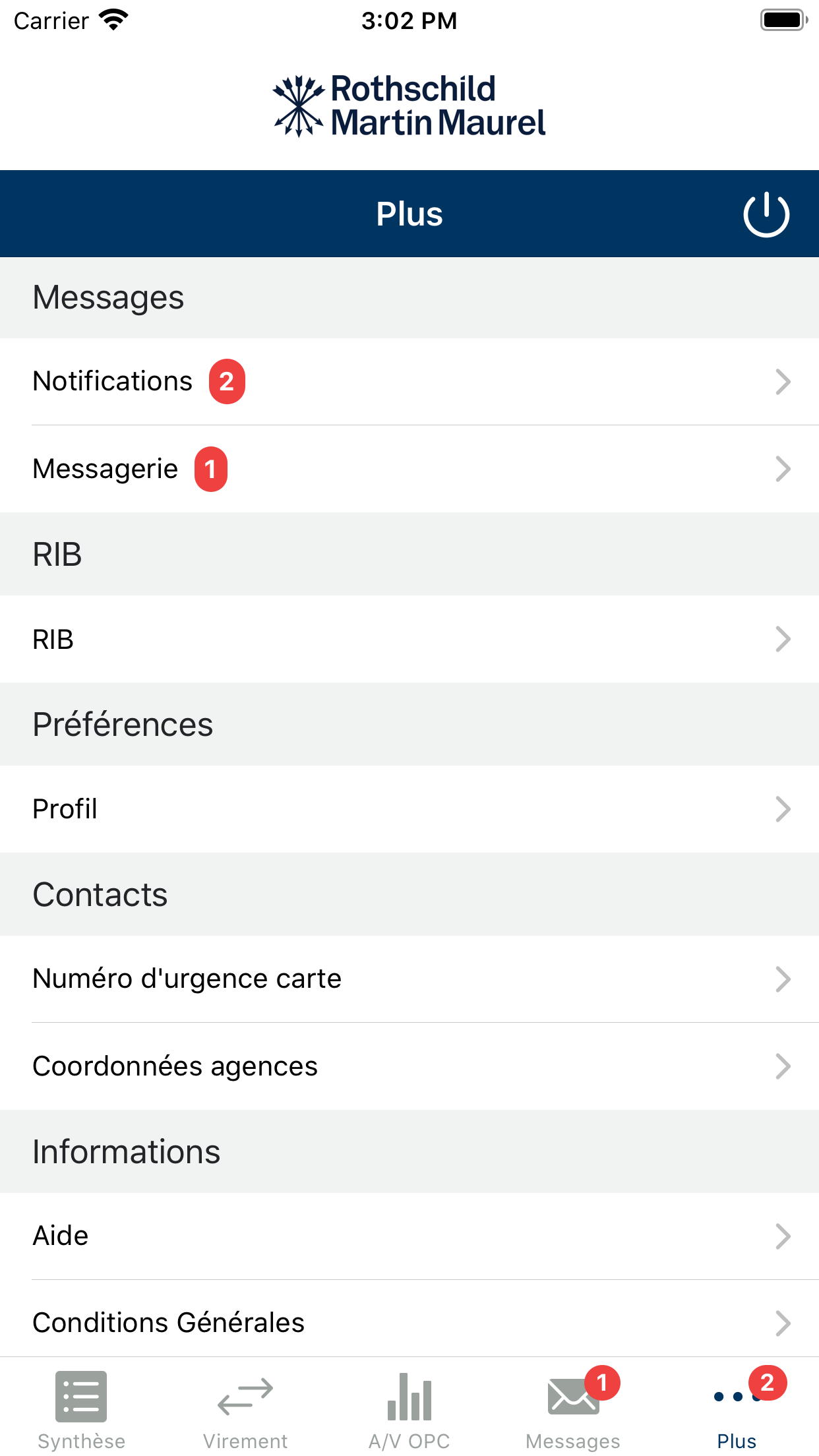
Task: Open Profil preferences
Action: [x=409, y=809]
